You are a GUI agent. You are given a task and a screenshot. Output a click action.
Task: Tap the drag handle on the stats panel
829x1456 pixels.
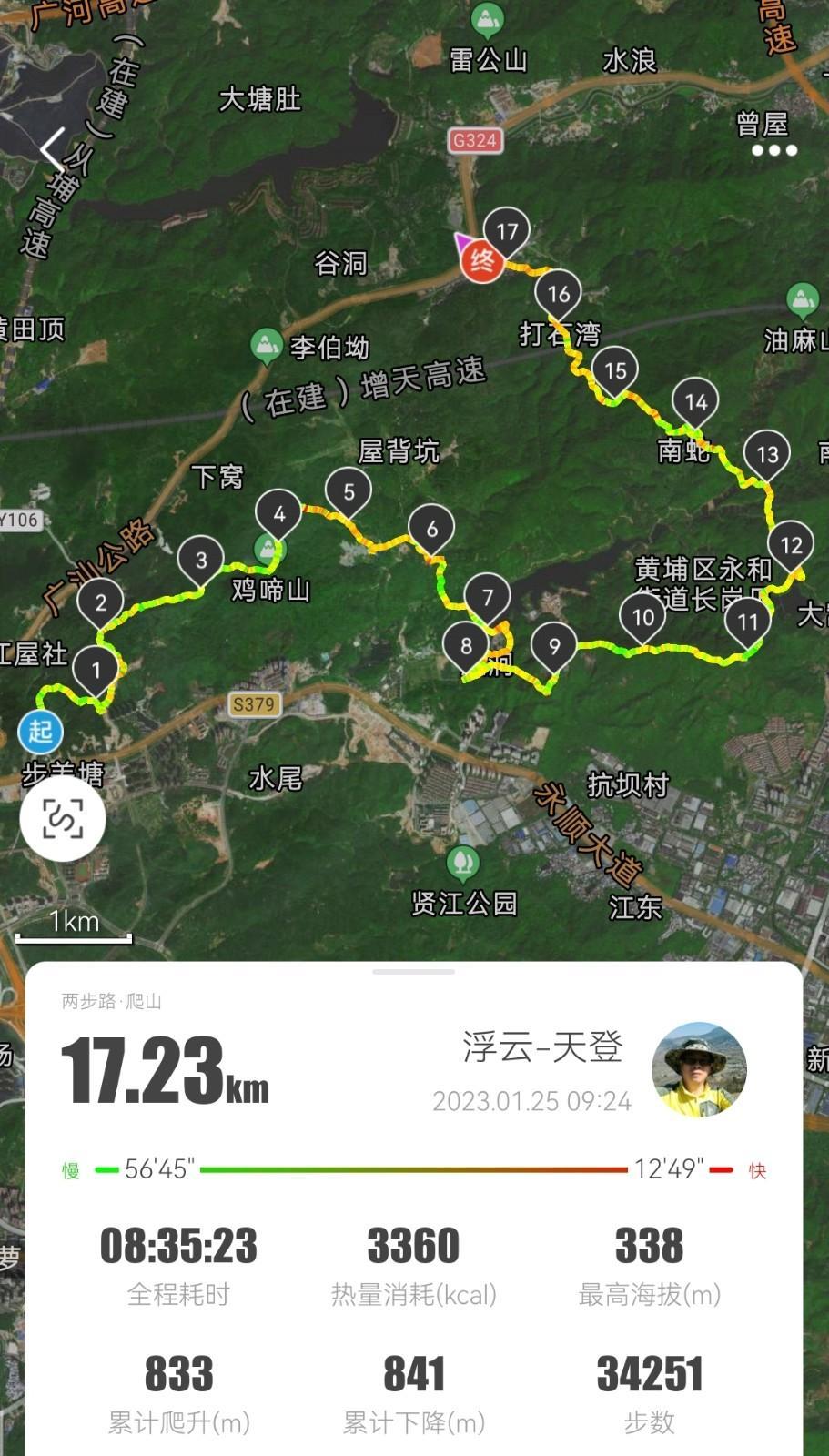coord(414,972)
